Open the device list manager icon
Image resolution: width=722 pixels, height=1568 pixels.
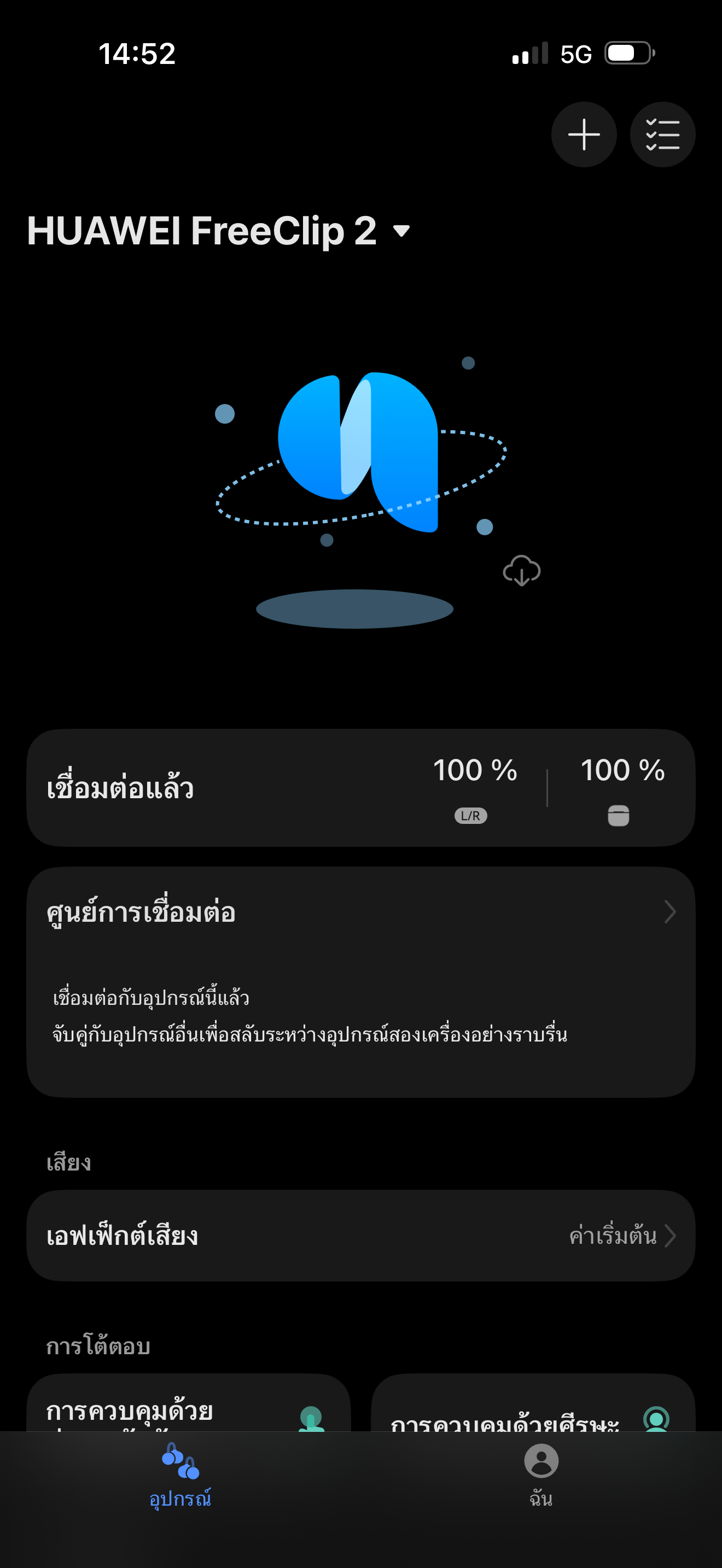click(x=662, y=134)
